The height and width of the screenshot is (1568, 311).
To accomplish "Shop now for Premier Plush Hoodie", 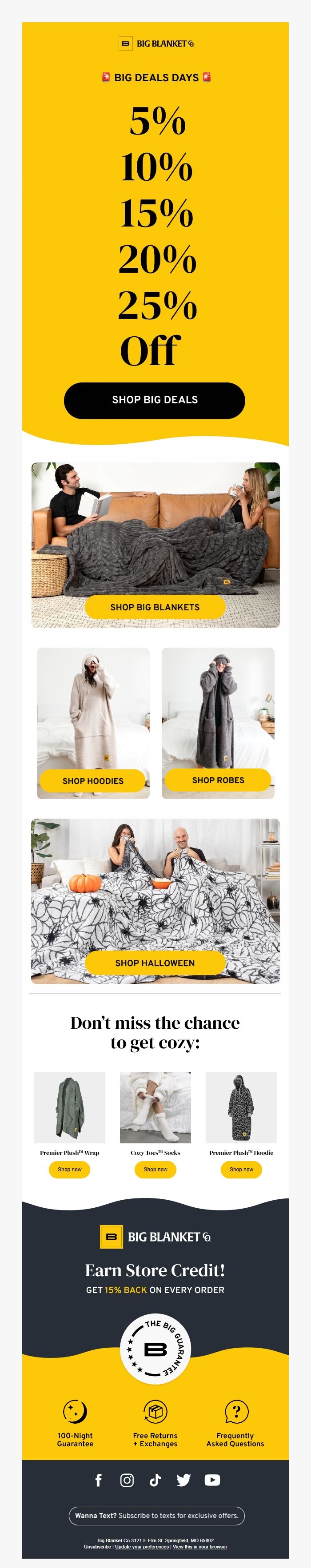I will [241, 1169].
